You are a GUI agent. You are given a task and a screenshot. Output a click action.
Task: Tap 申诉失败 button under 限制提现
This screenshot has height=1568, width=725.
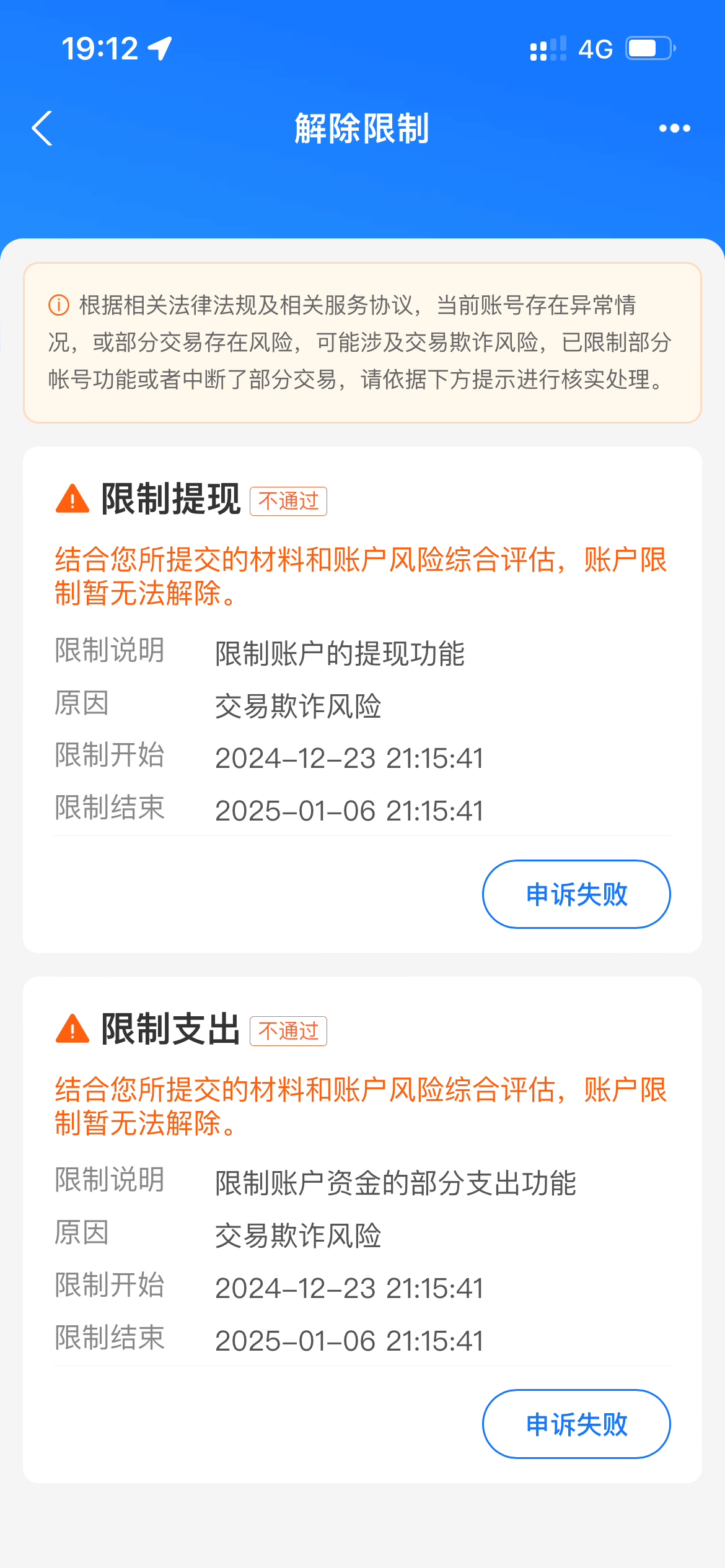(x=576, y=894)
